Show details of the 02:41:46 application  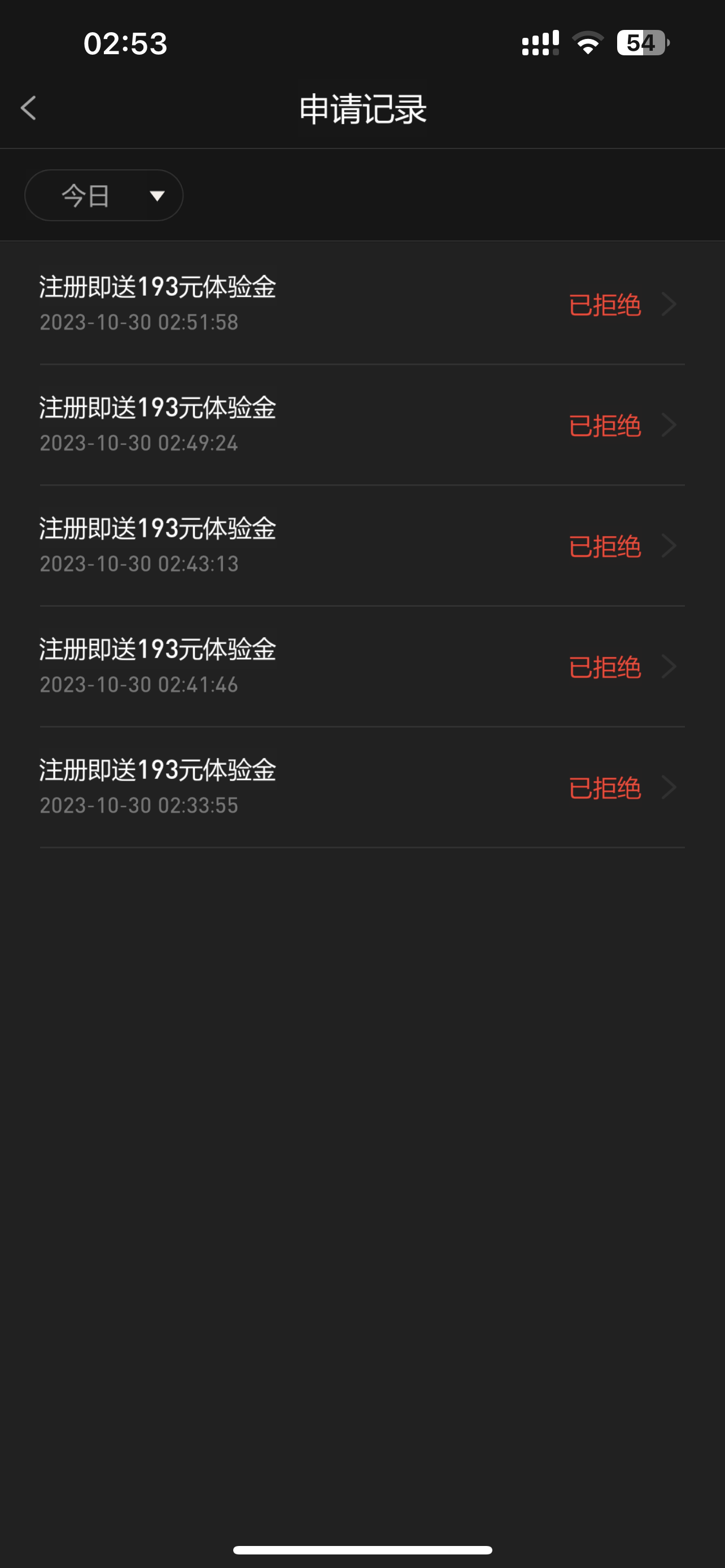tap(361, 667)
